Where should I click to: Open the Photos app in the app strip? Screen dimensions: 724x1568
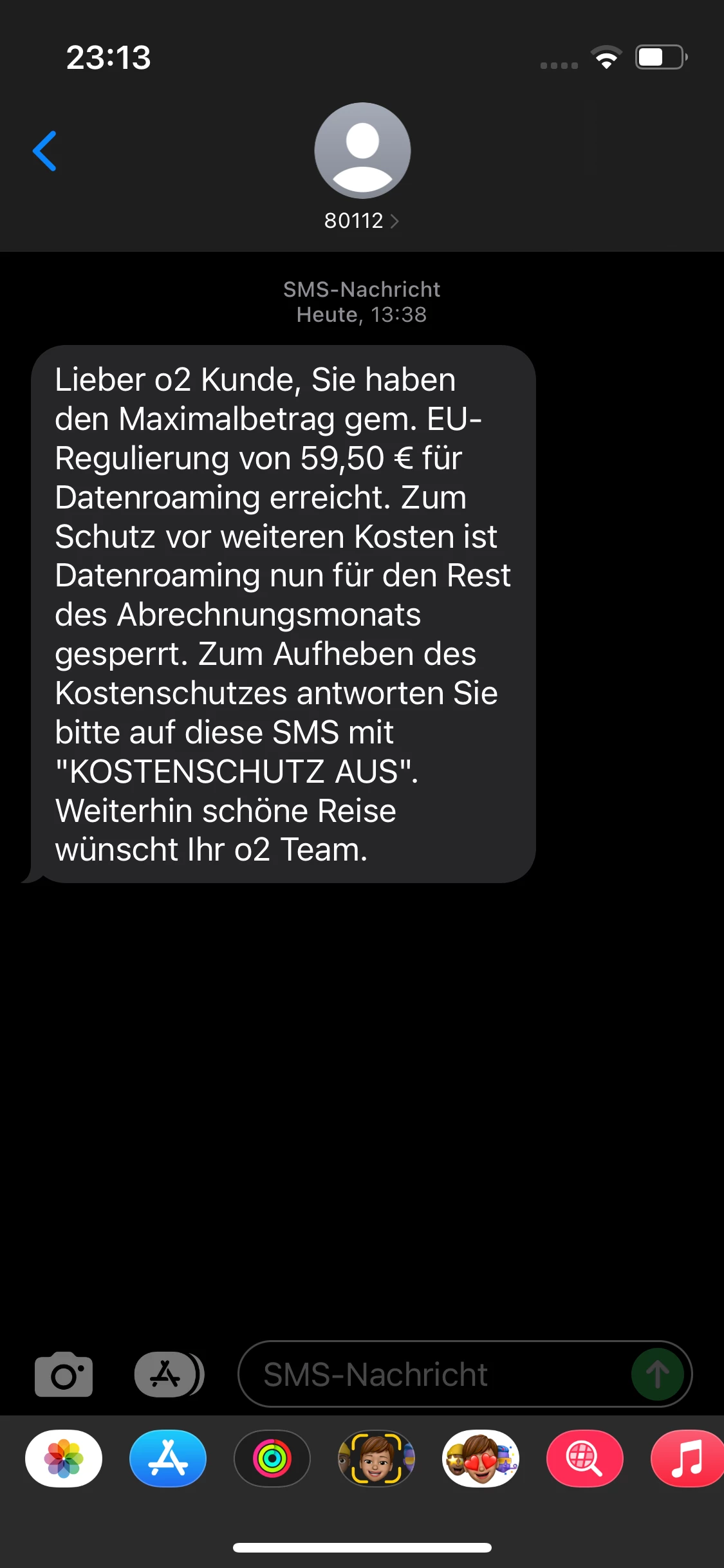[64, 1459]
